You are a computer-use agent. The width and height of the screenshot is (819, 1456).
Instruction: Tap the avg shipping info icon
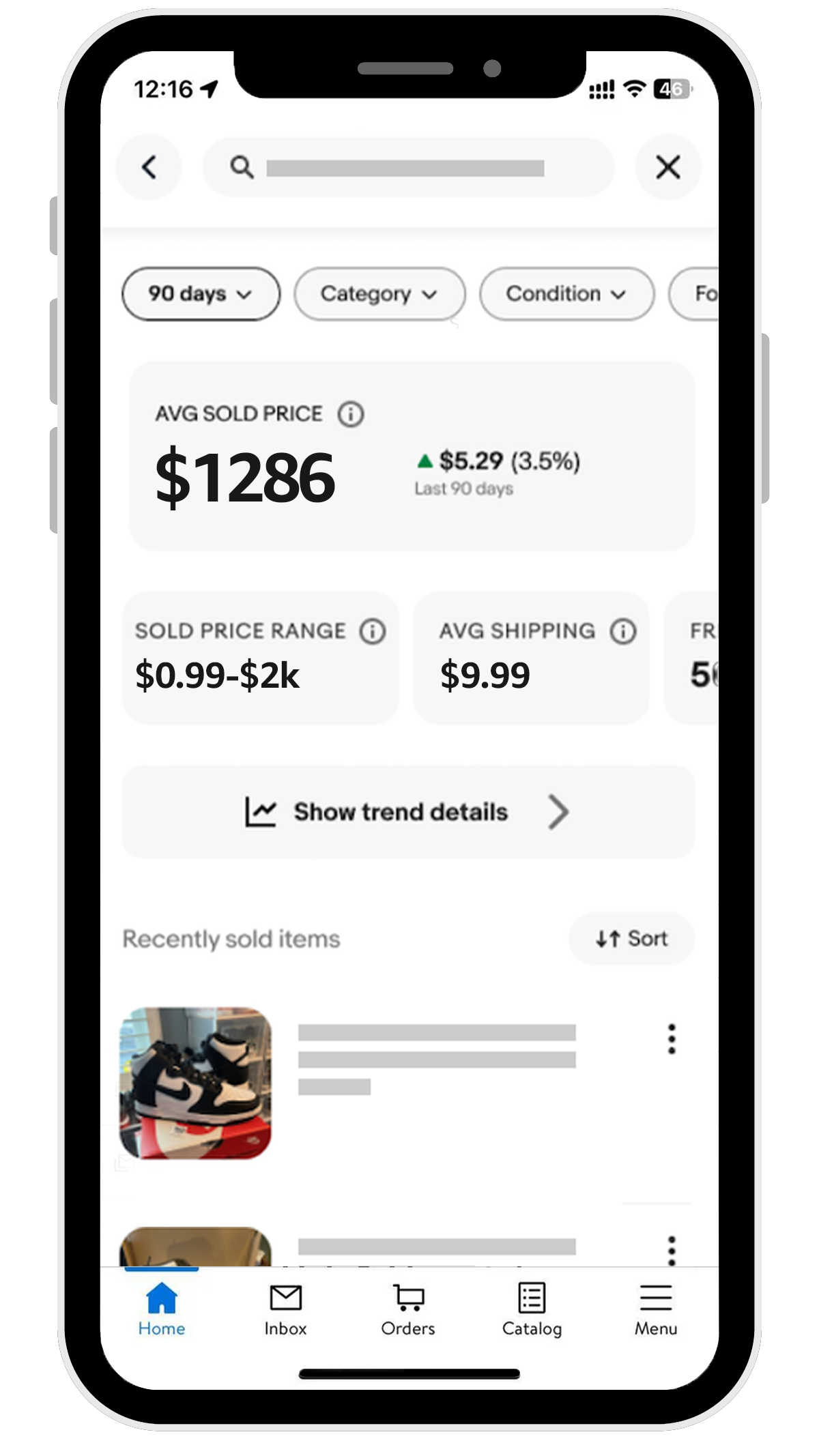(622, 631)
